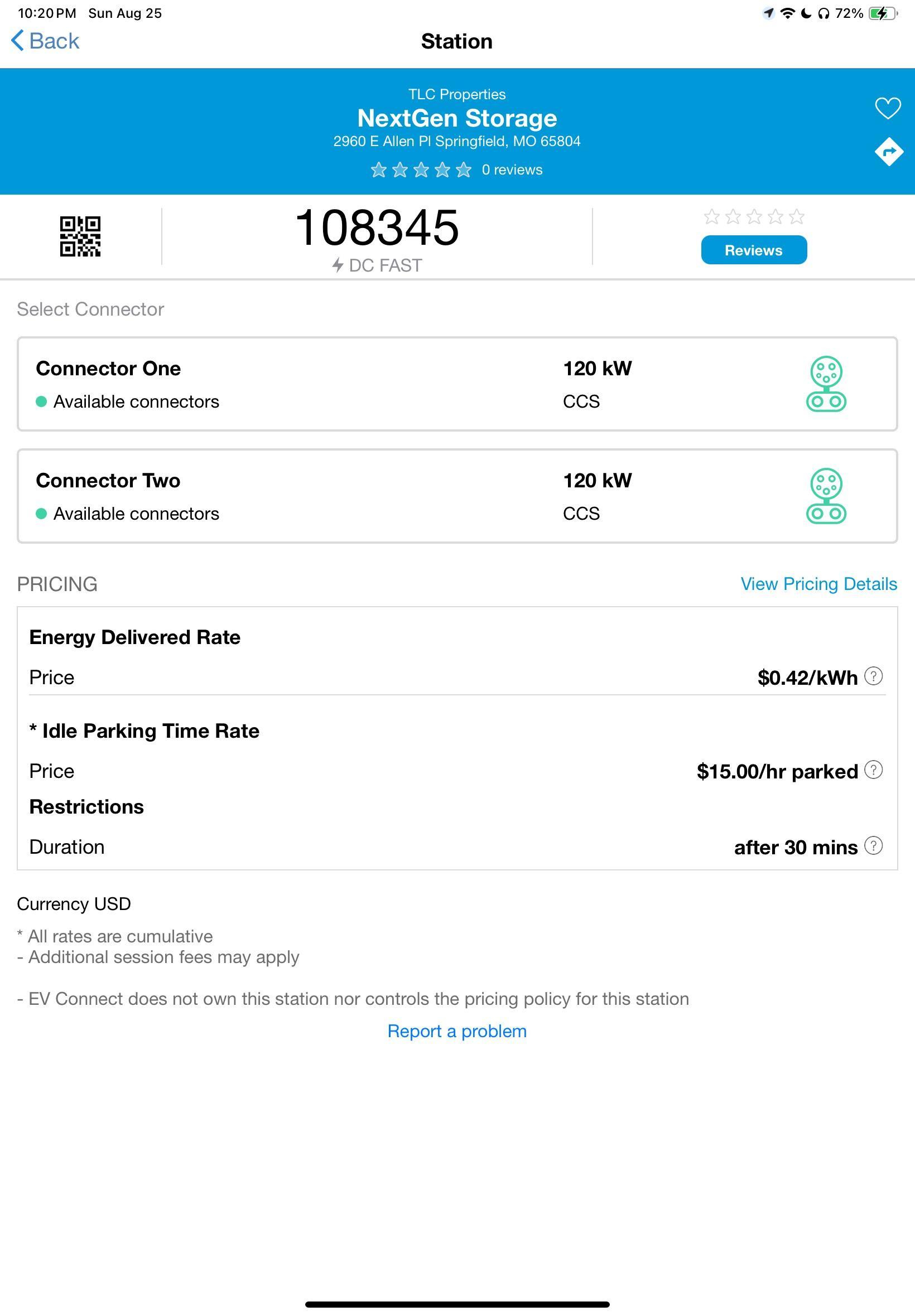Open help for the $15.00/hr idle parking rate

[874, 771]
